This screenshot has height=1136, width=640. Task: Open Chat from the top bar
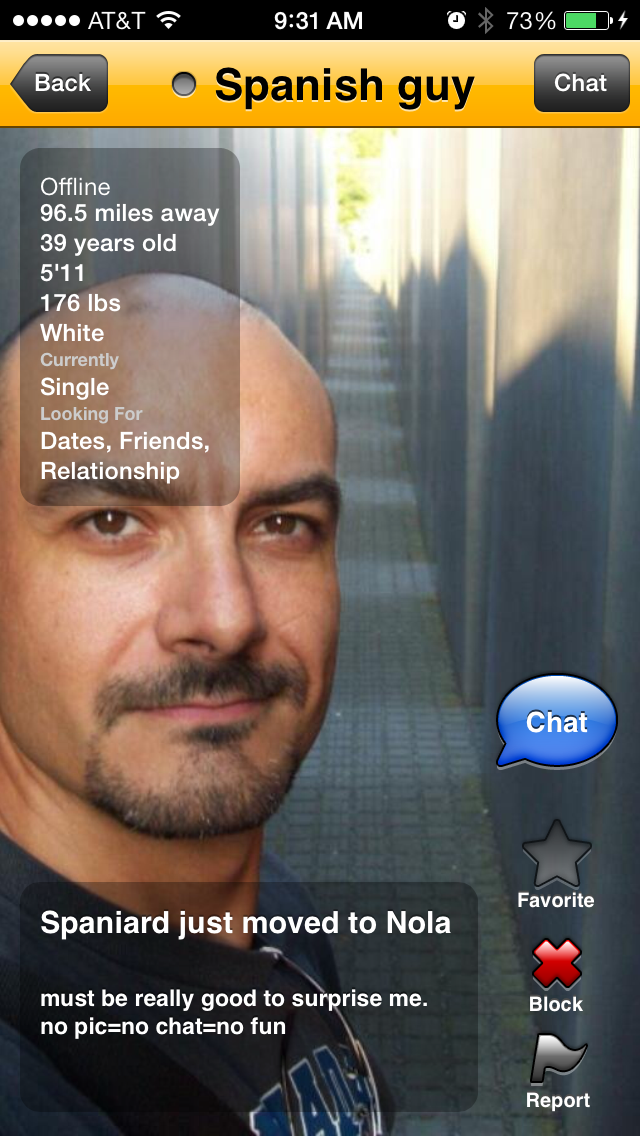click(x=580, y=83)
